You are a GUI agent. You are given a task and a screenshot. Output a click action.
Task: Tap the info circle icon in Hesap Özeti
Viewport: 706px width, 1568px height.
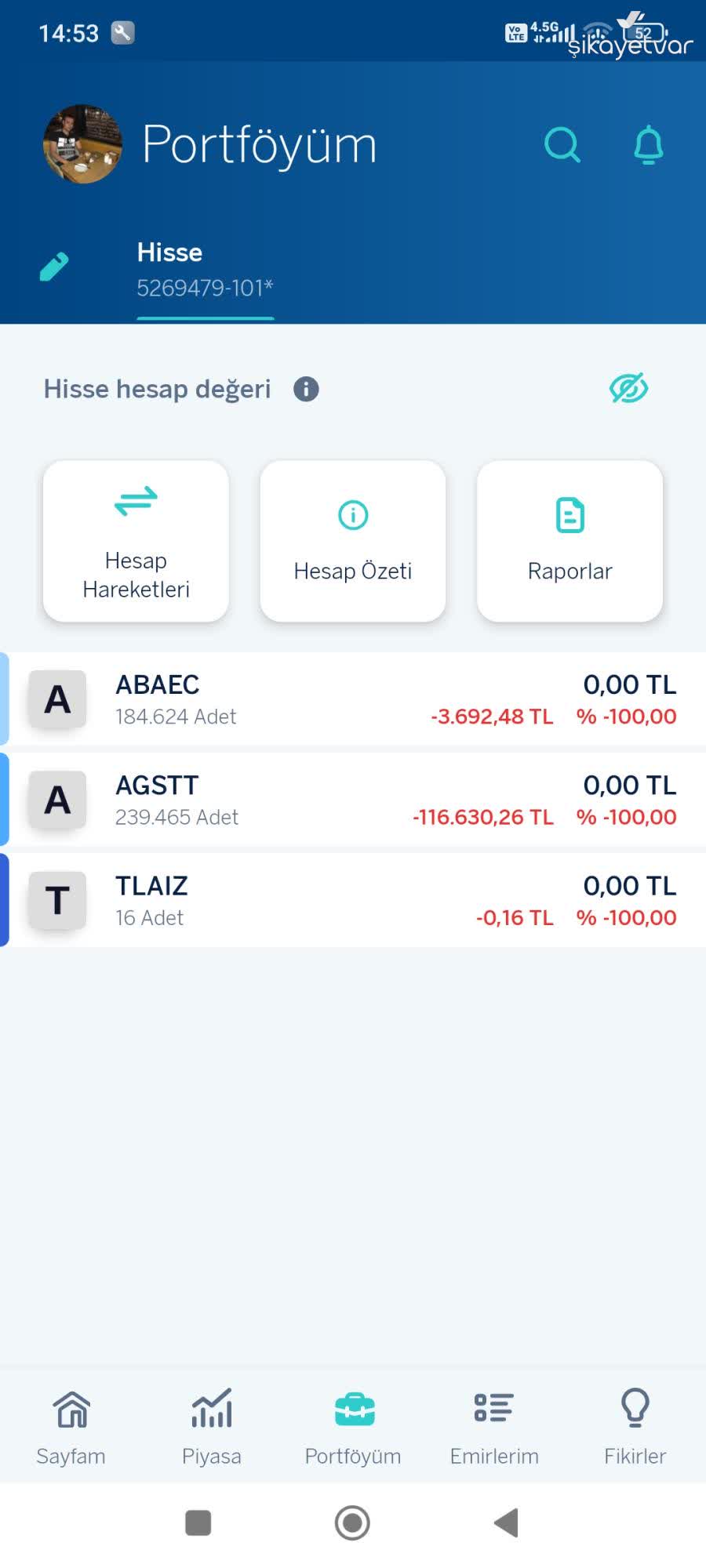point(352,515)
